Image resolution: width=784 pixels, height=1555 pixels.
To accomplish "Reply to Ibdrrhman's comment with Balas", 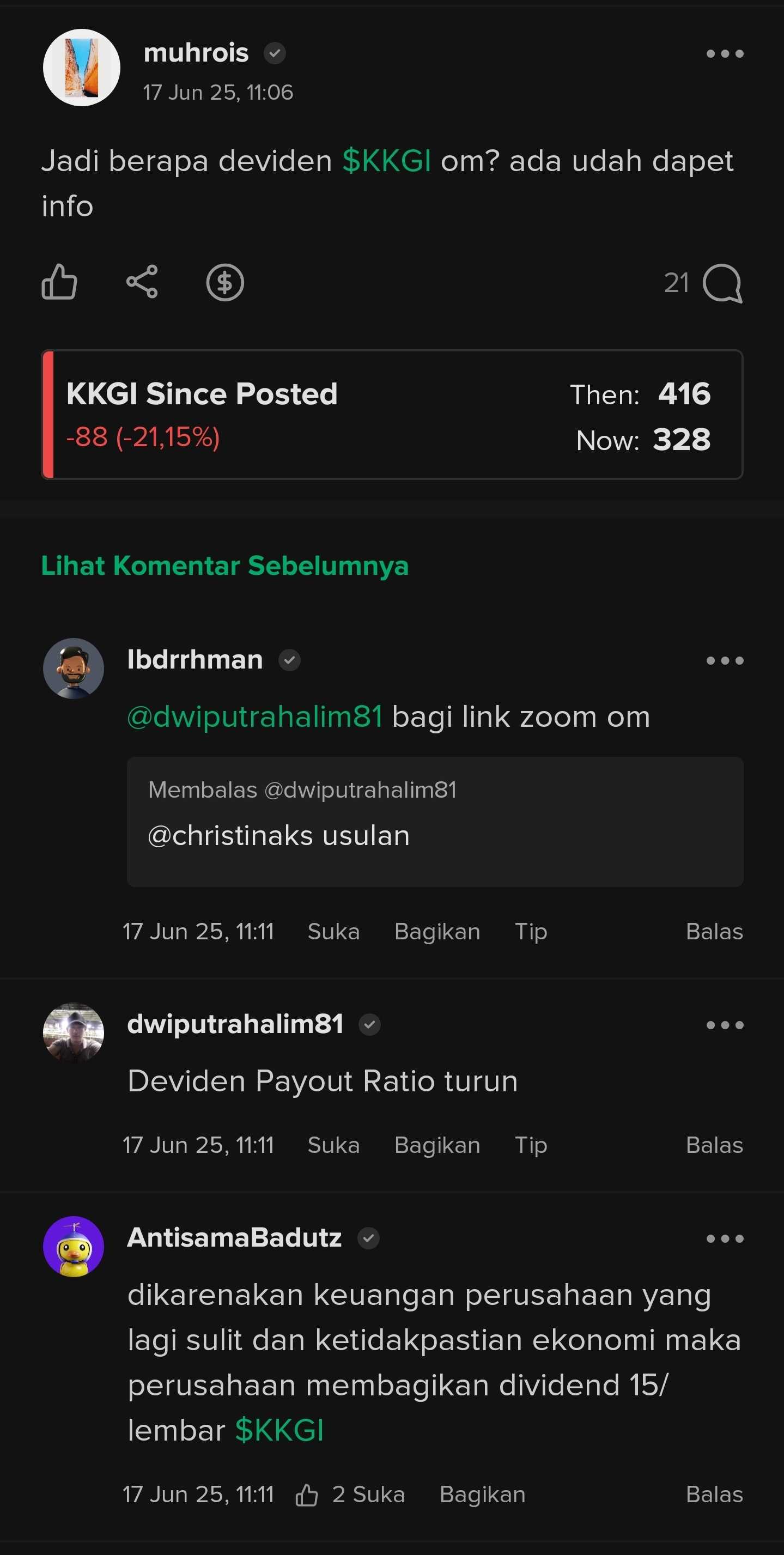I will pos(714,932).
